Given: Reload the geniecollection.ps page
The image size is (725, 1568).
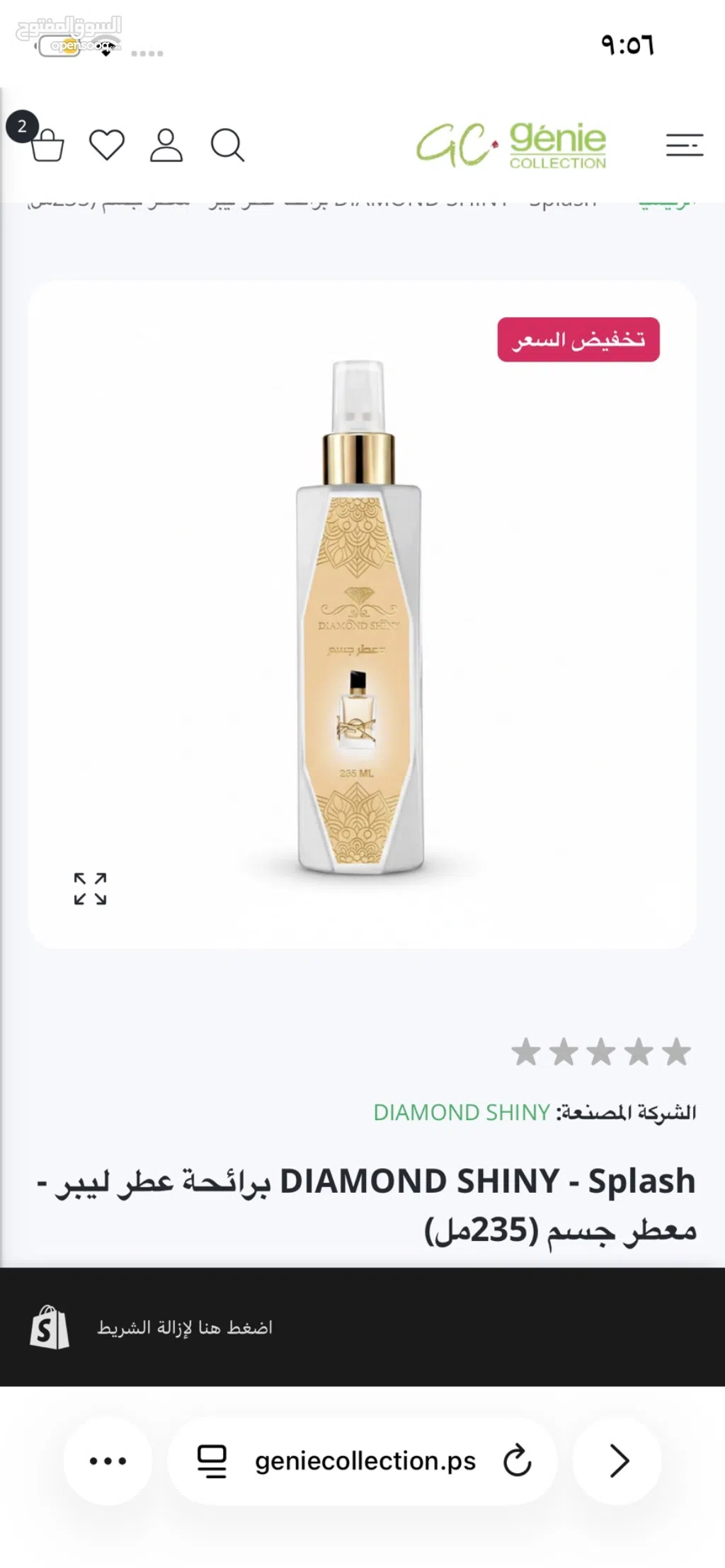Looking at the screenshot, I should 517,1460.
